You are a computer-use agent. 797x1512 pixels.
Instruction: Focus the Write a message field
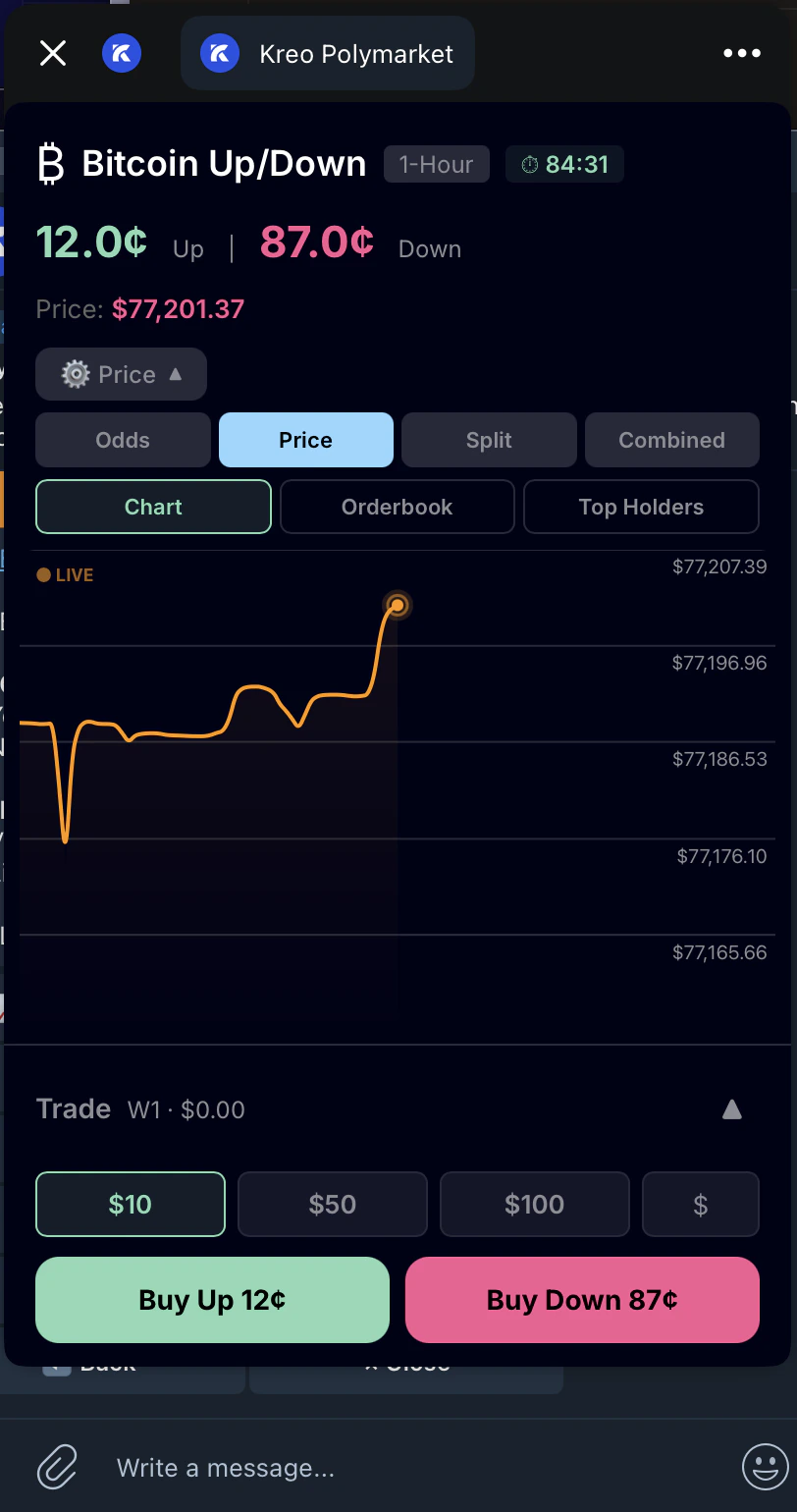coord(412,1468)
